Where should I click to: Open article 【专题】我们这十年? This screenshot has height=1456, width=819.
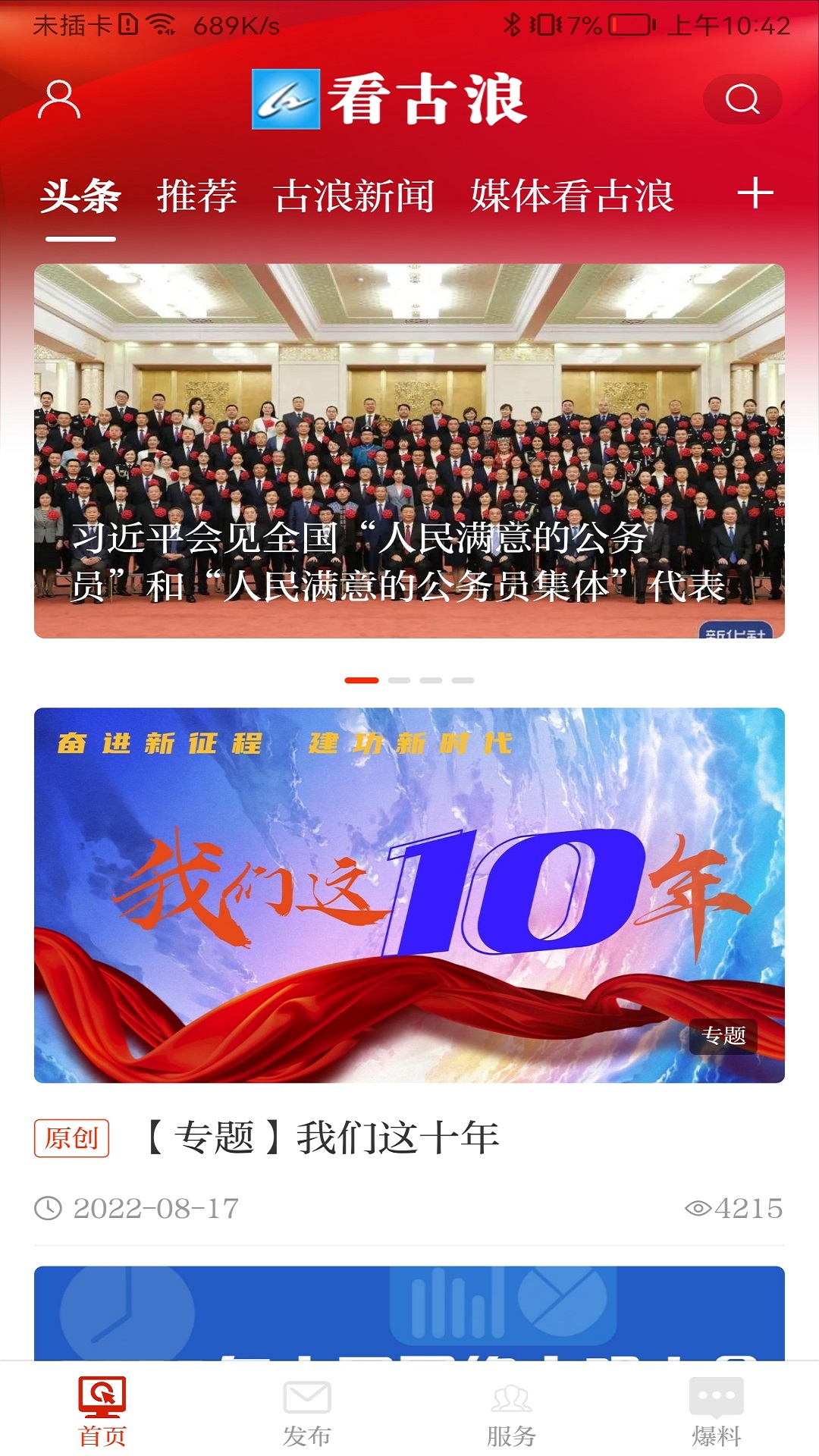point(322,1137)
